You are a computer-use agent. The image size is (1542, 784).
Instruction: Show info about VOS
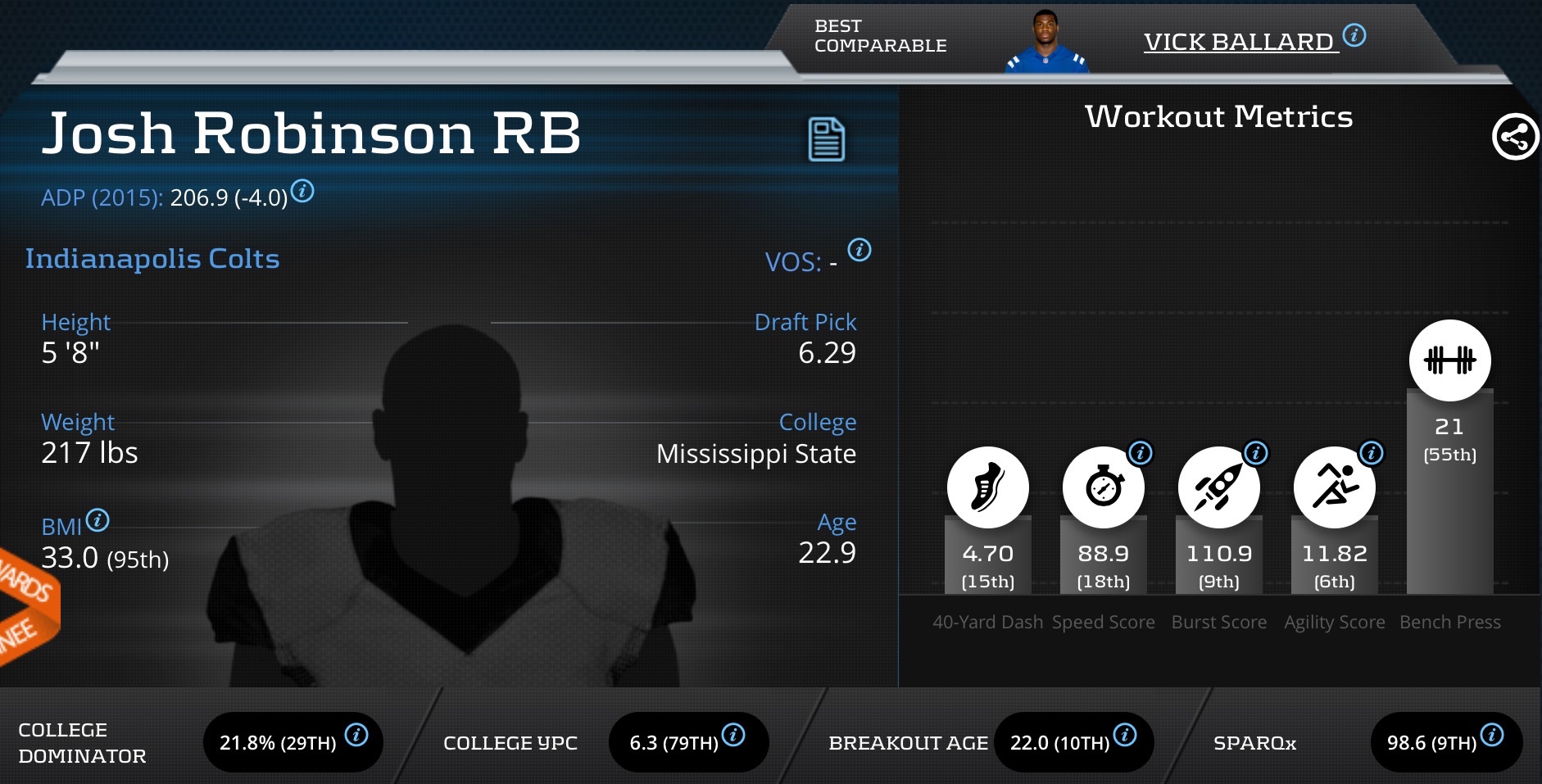859,249
